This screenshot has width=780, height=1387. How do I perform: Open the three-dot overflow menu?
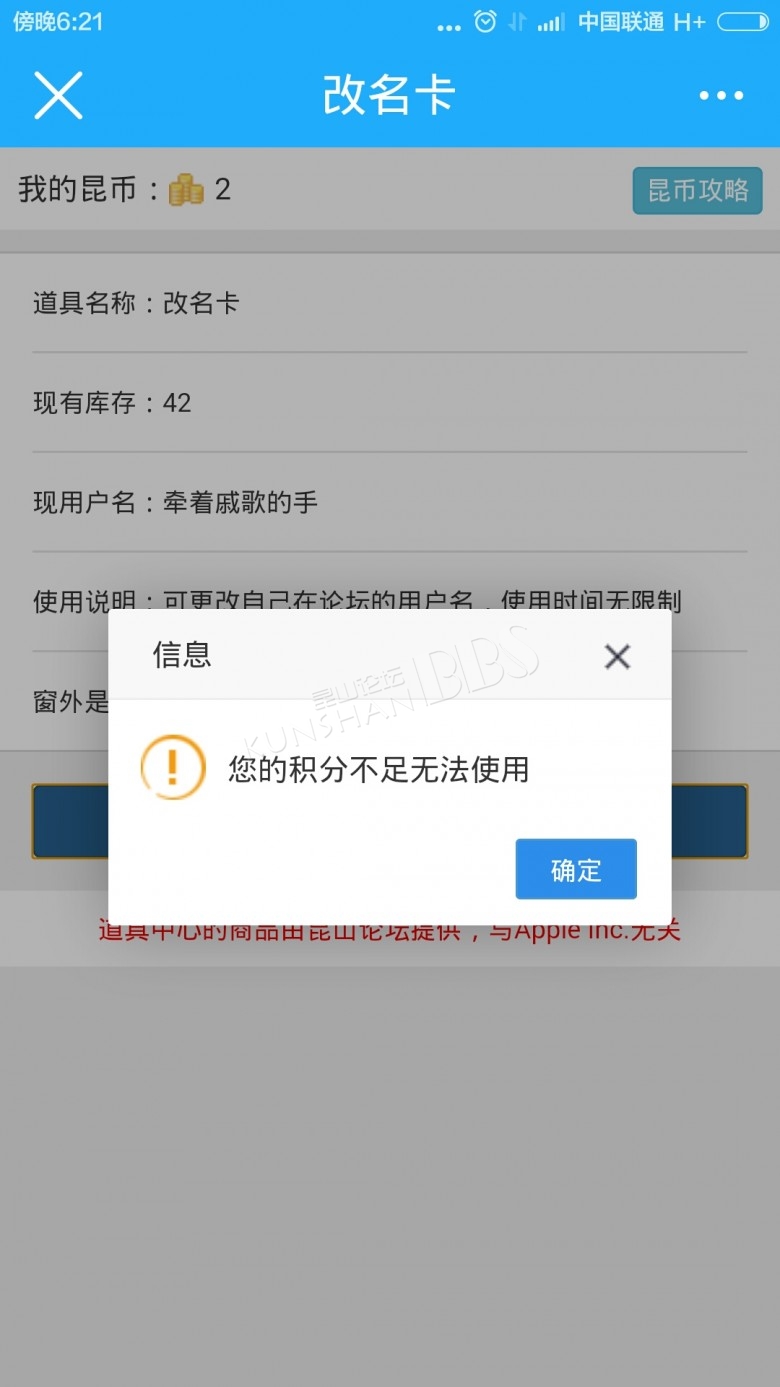point(721,96)
